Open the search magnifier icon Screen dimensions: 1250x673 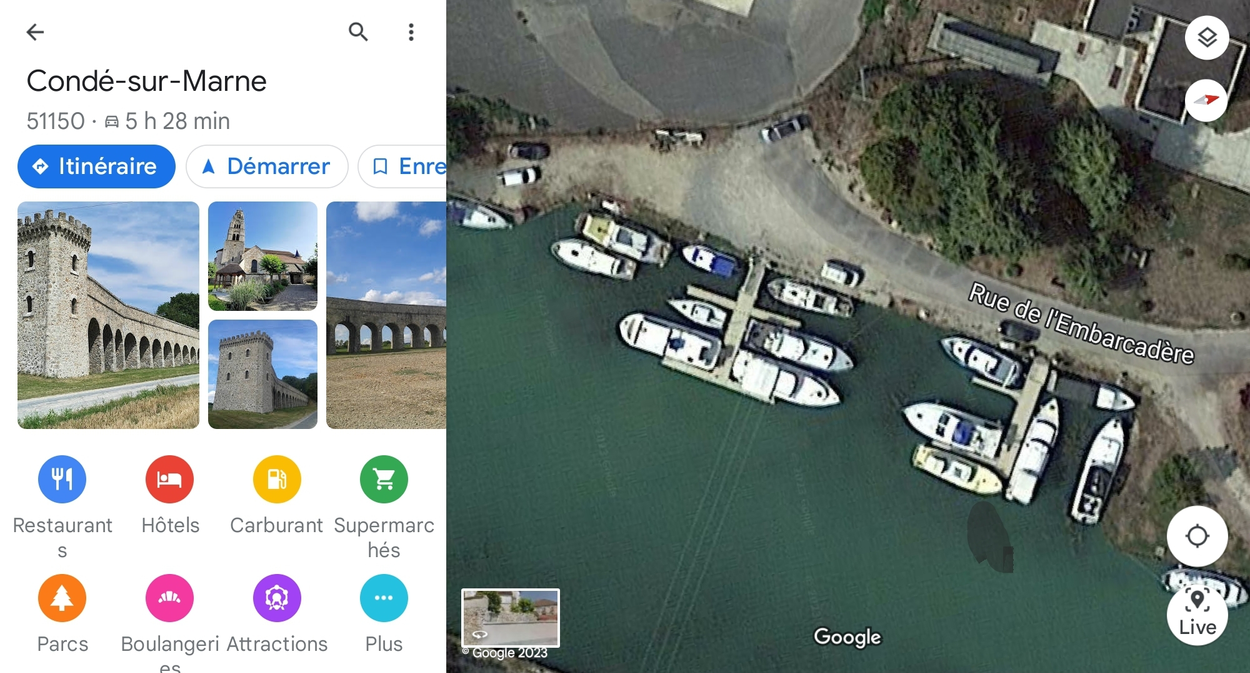358,32
